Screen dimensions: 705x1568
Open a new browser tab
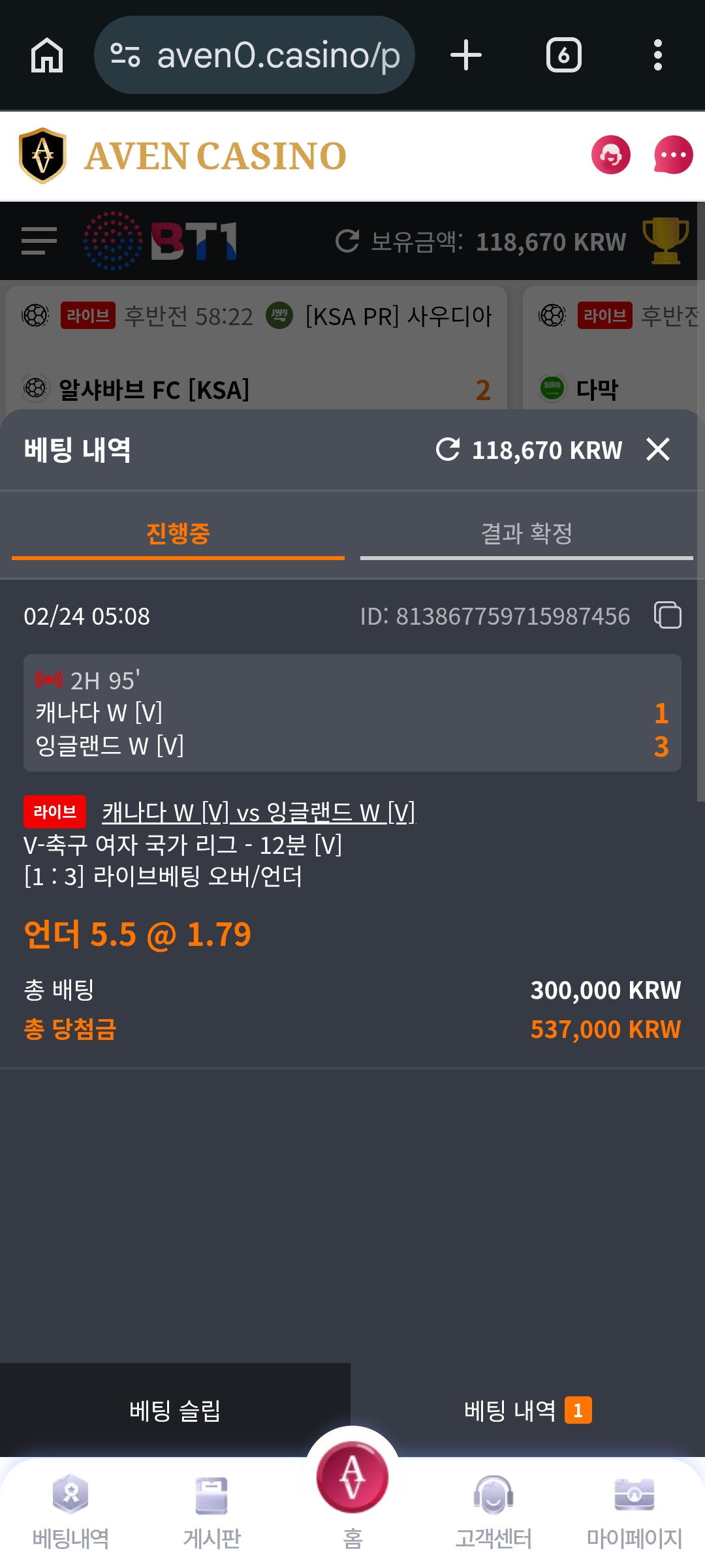(x=466, y=55)
